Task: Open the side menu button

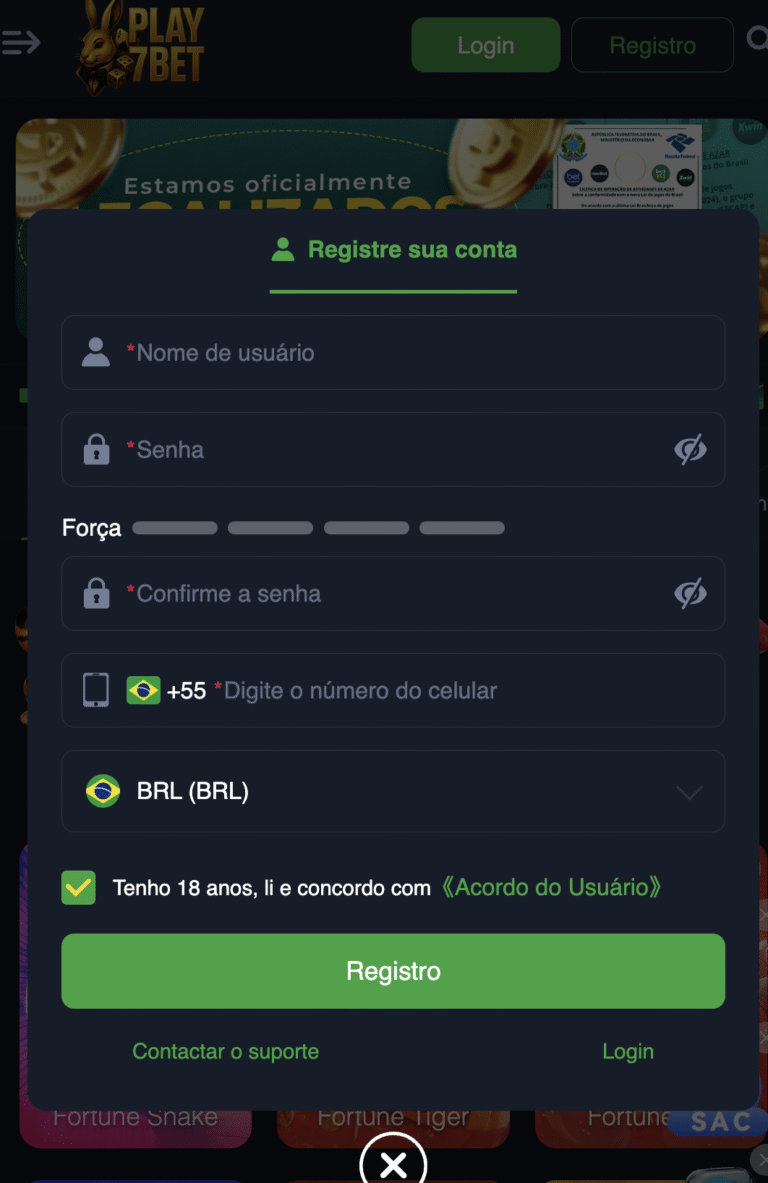Action: point(22,42)
